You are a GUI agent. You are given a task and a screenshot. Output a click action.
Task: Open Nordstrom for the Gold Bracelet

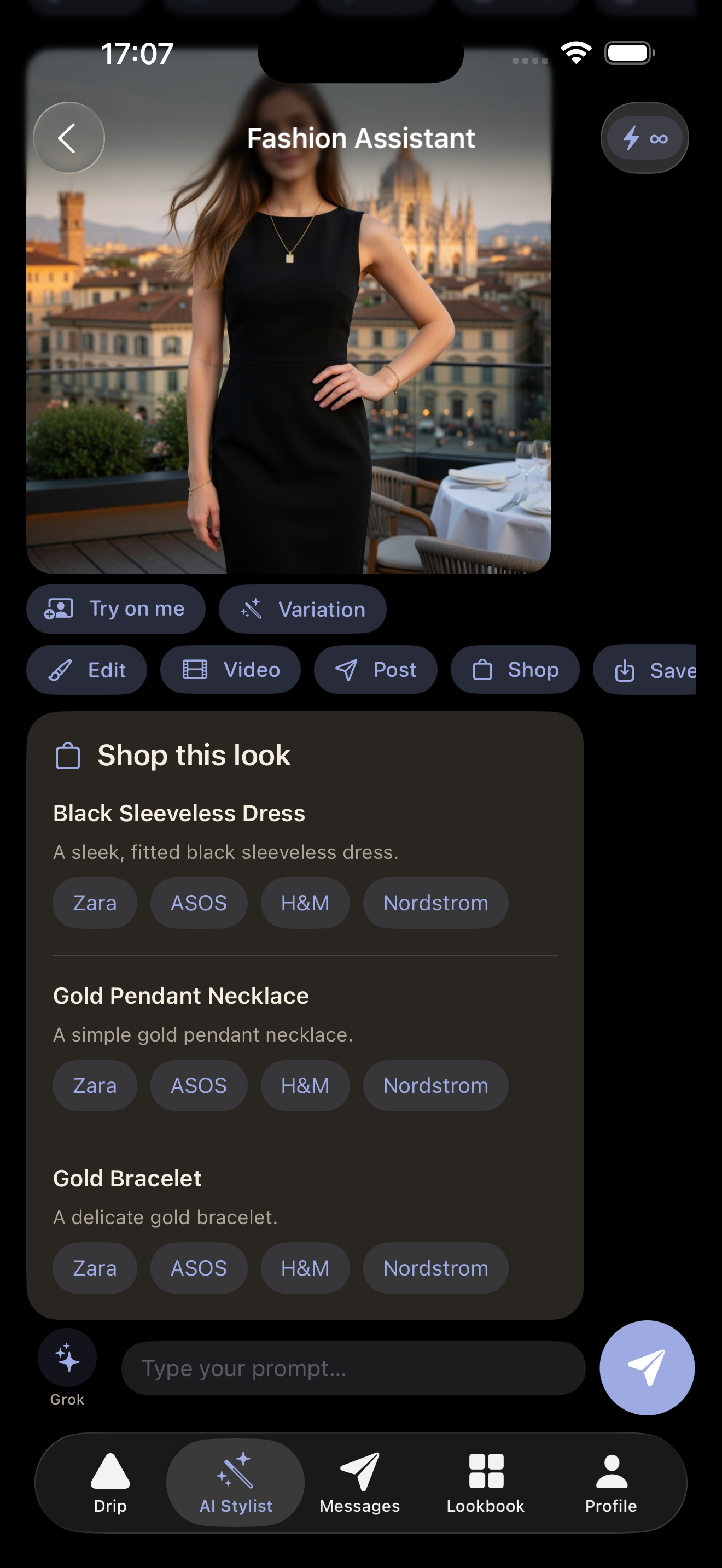tap(435, 1268)
